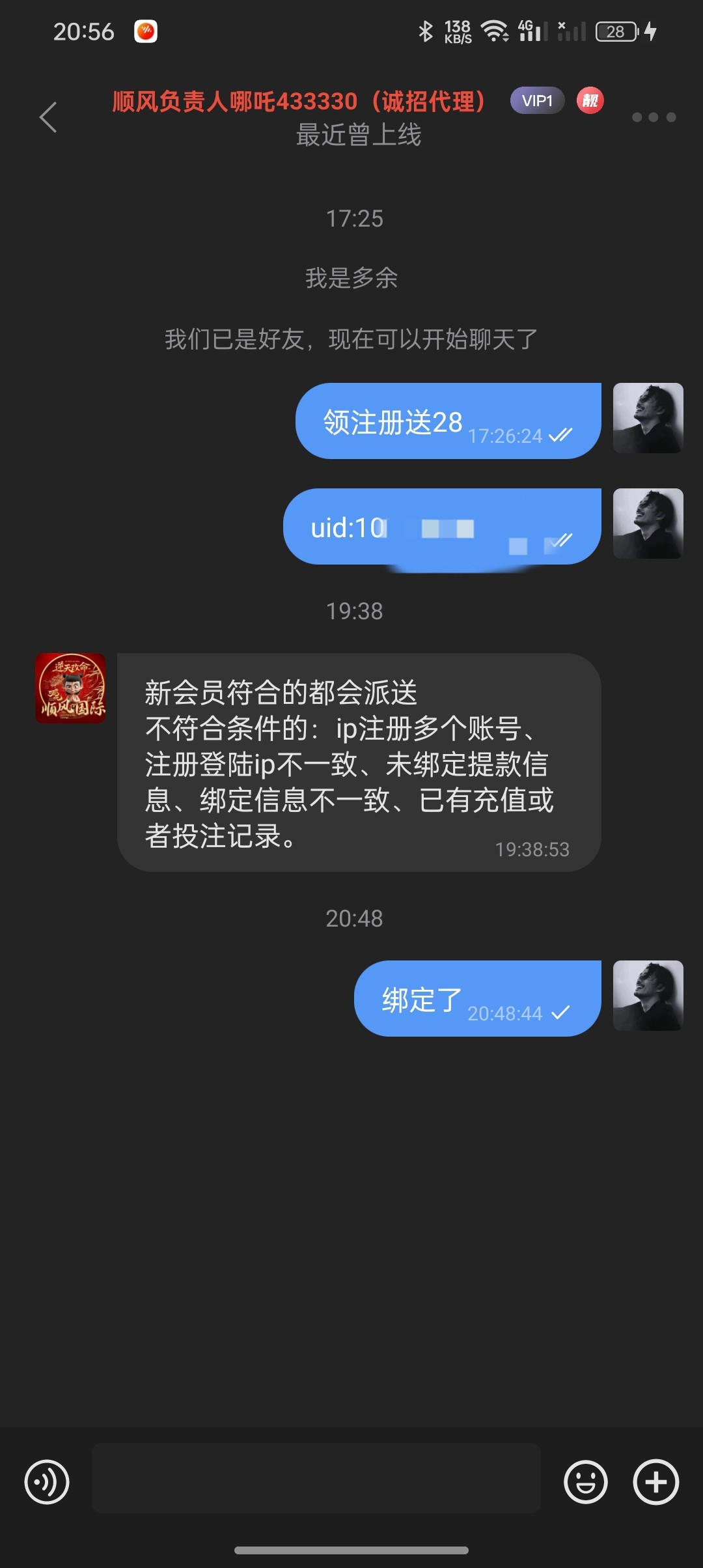Image resolution: width=703 pixels, height=1568 pixels.
Task: Open my avatar beside 绑定了 message
Action: point(648,996)
